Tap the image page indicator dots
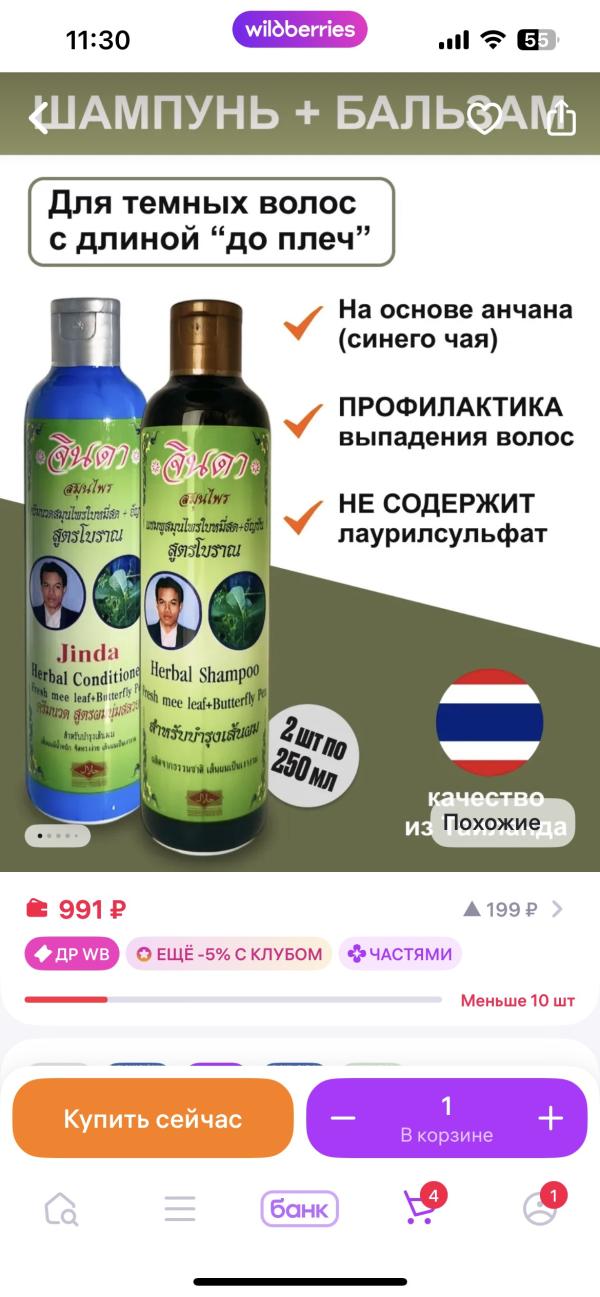 (57, 835)
